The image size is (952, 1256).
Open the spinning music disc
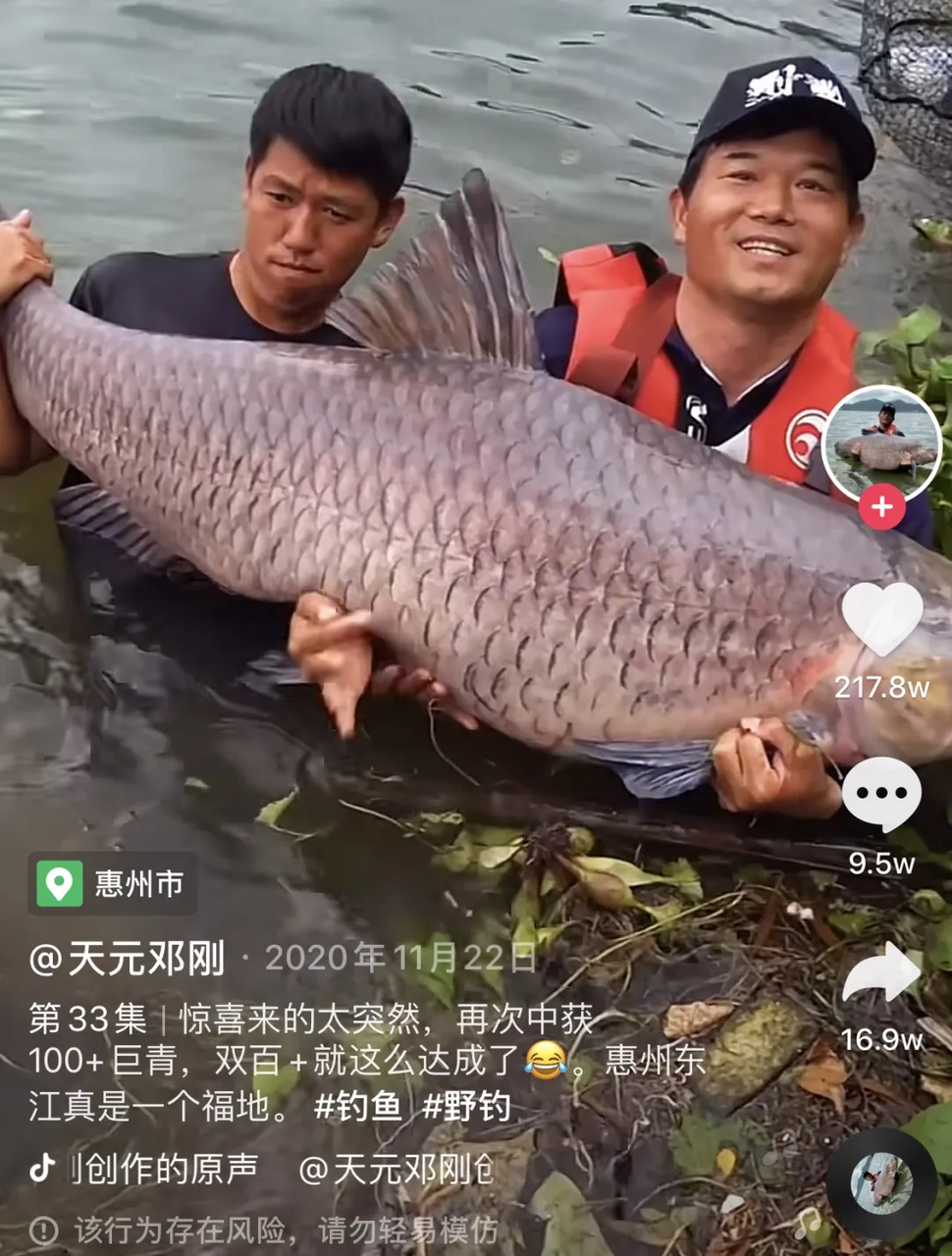click(x=881, y=1183)
